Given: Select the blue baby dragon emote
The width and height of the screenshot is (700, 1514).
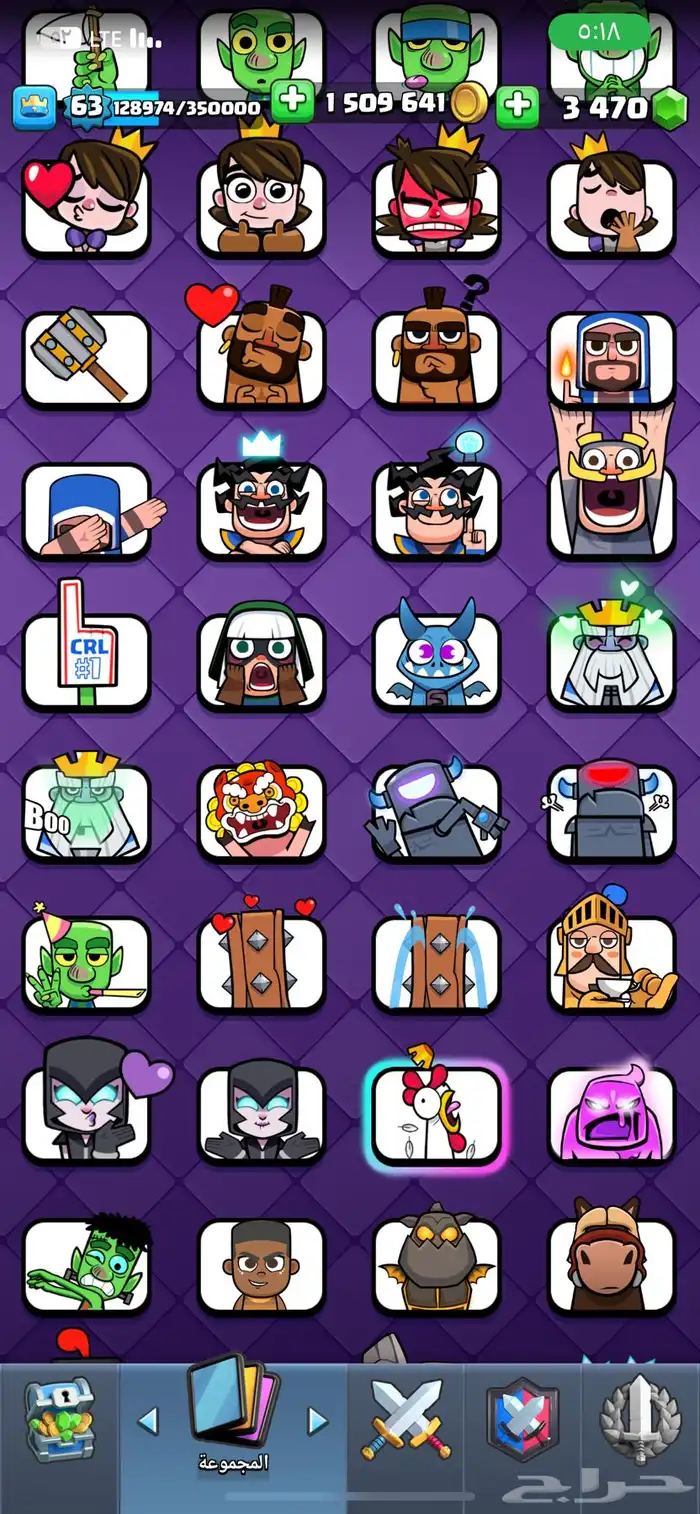Looking at the screenshot, I should (436, 661).
